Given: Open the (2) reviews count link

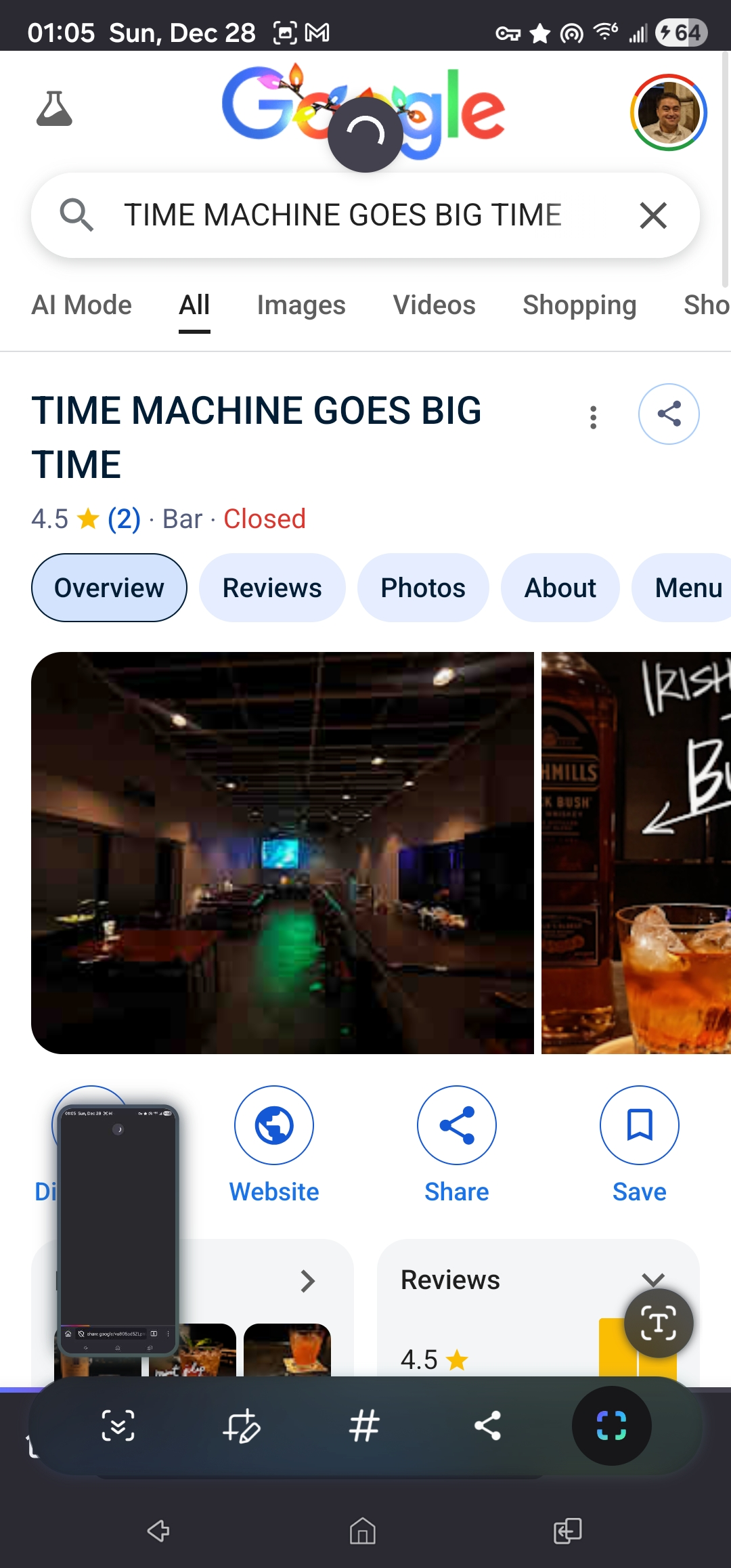Looking at the screenshot, I should point(124,519).
